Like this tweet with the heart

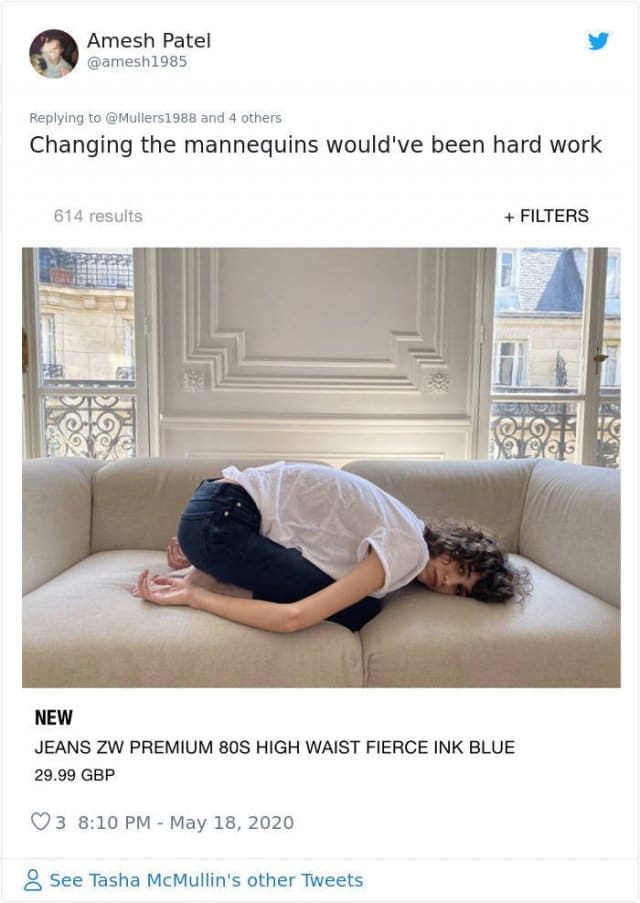click(x=40, y=822)
